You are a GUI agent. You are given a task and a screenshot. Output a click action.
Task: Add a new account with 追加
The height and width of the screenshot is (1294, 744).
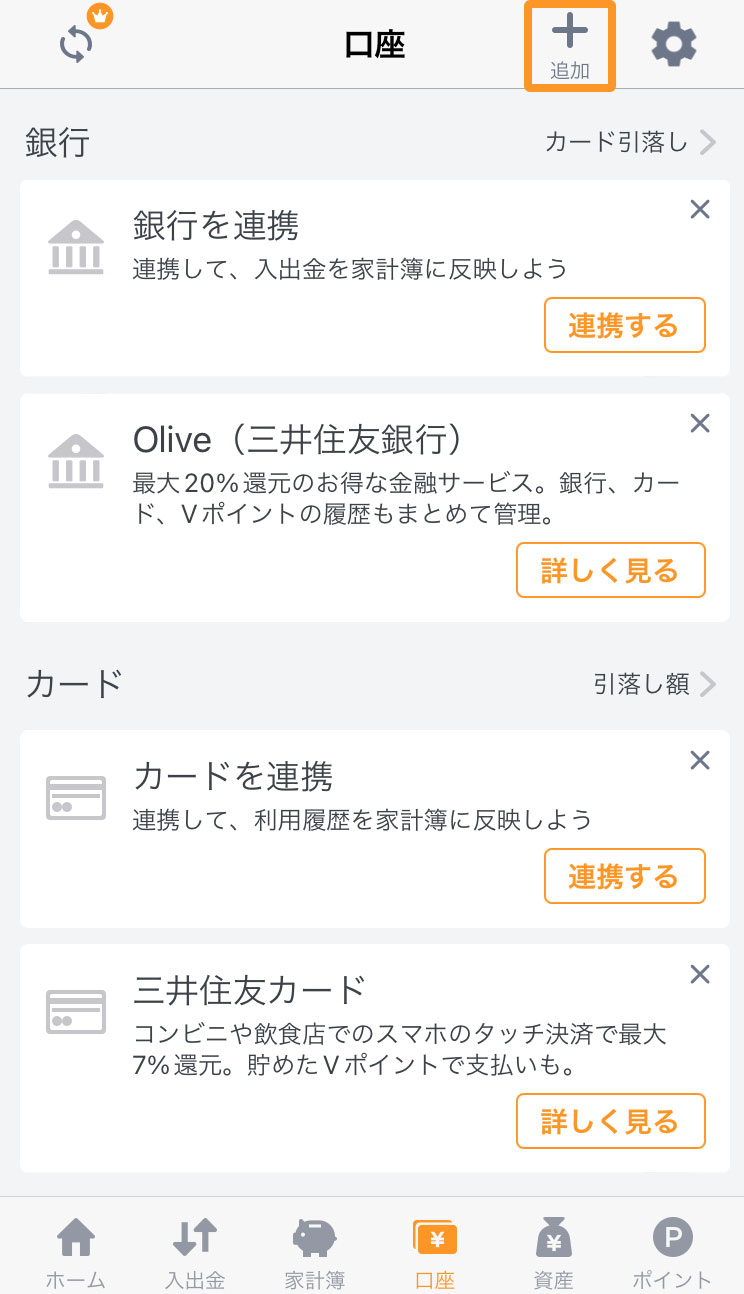click(570, 45)
